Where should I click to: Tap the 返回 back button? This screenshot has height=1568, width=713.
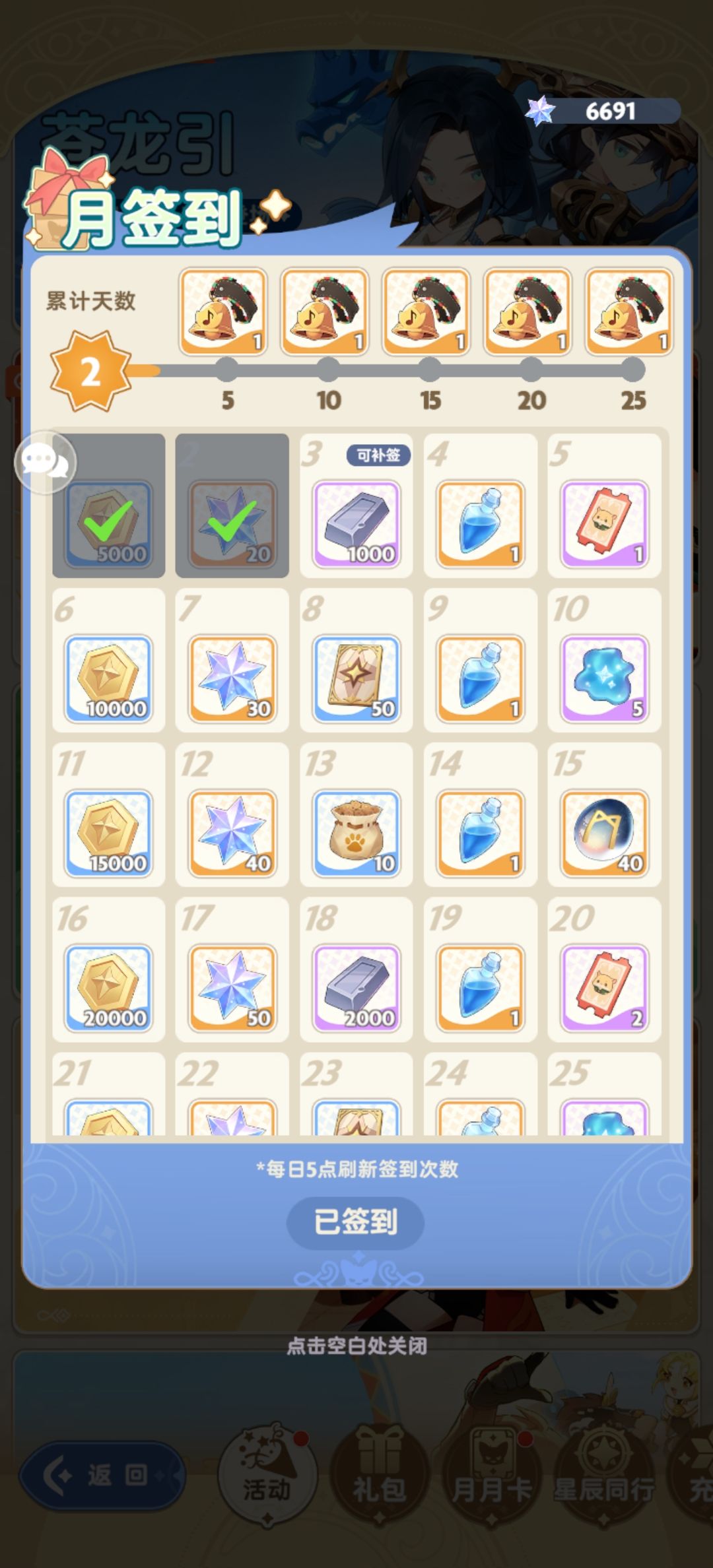click(102, 1475)
